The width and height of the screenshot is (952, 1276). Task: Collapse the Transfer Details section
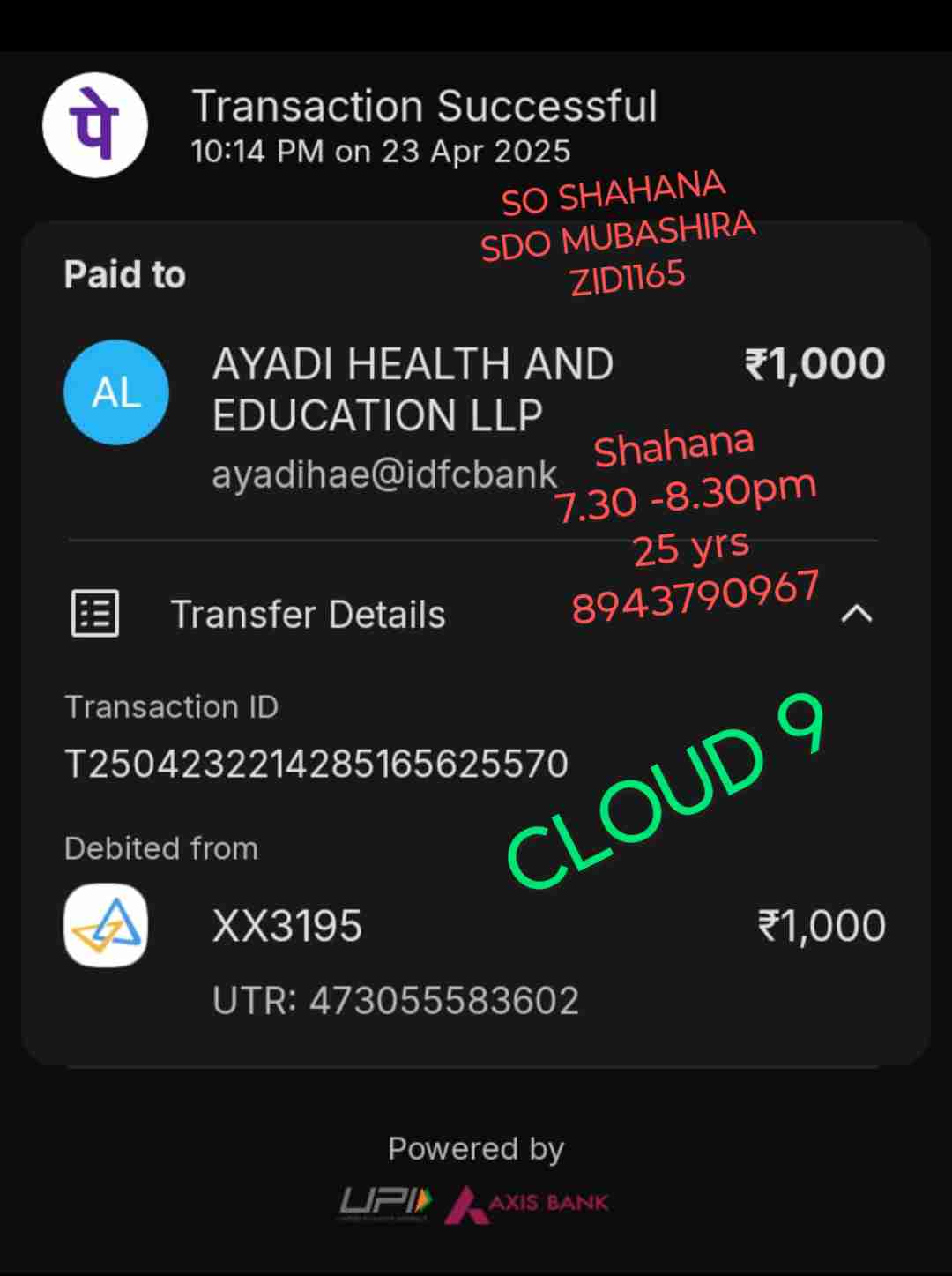(856, 614)
